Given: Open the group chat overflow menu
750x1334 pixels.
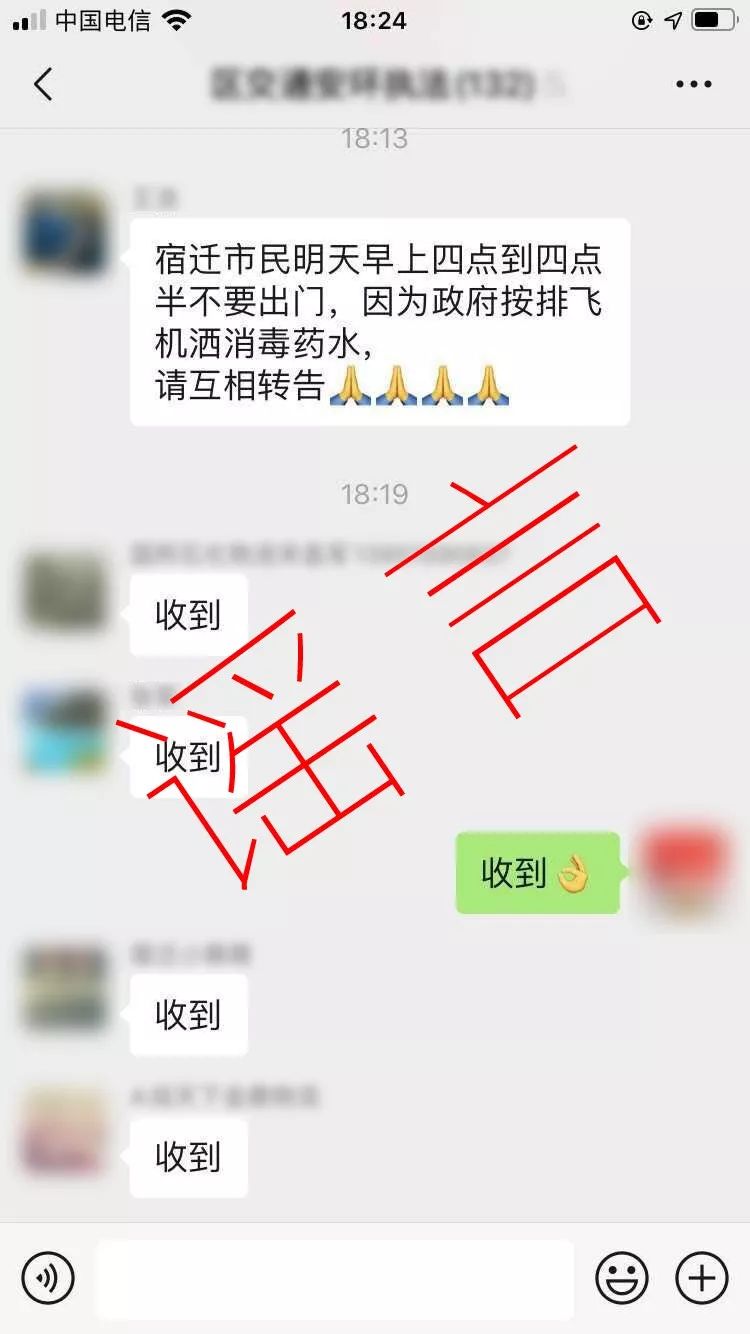Looking at the screenshot, I should (693, 85).
